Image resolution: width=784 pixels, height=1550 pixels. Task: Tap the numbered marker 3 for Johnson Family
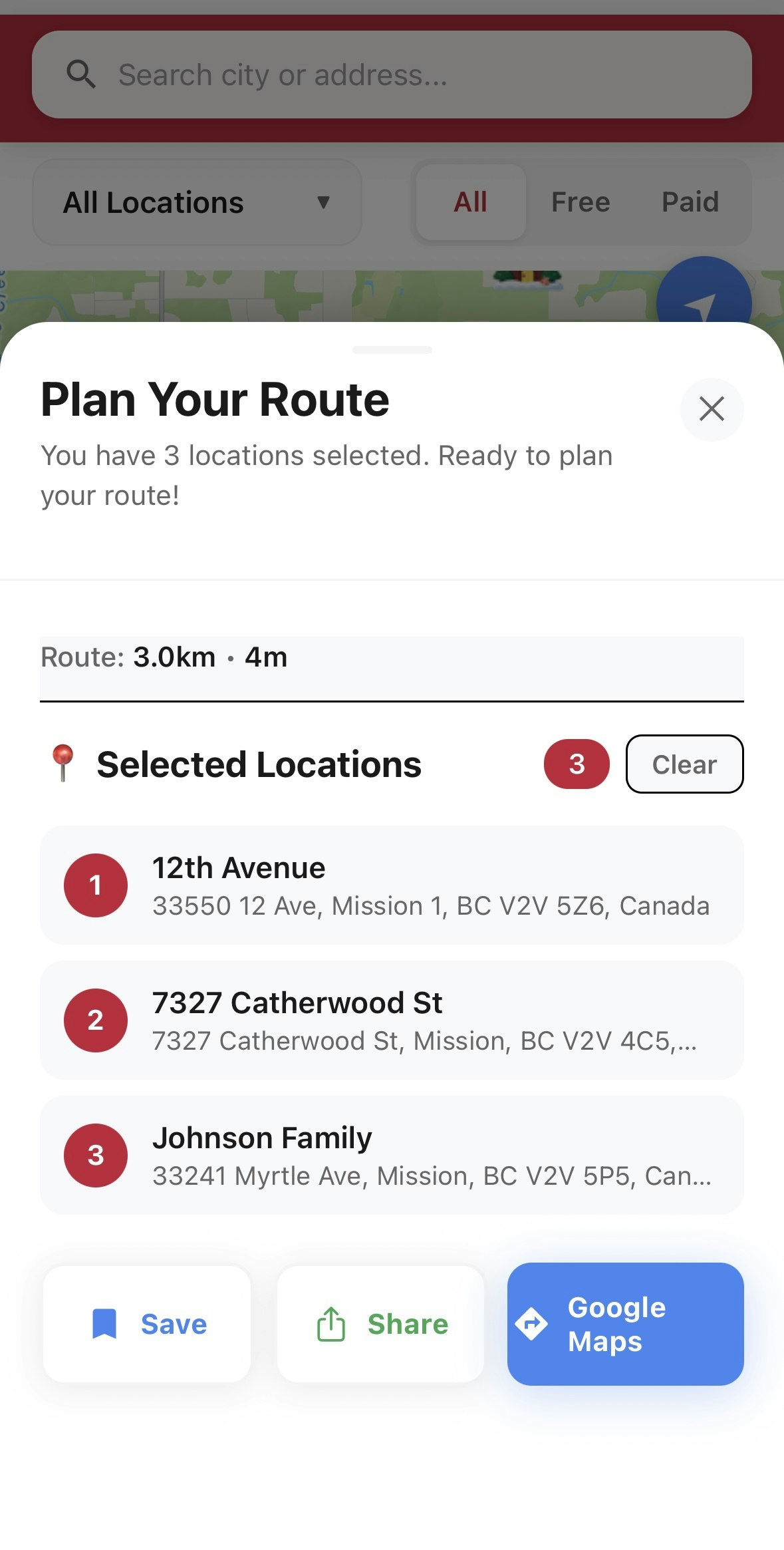(95, 1156)
